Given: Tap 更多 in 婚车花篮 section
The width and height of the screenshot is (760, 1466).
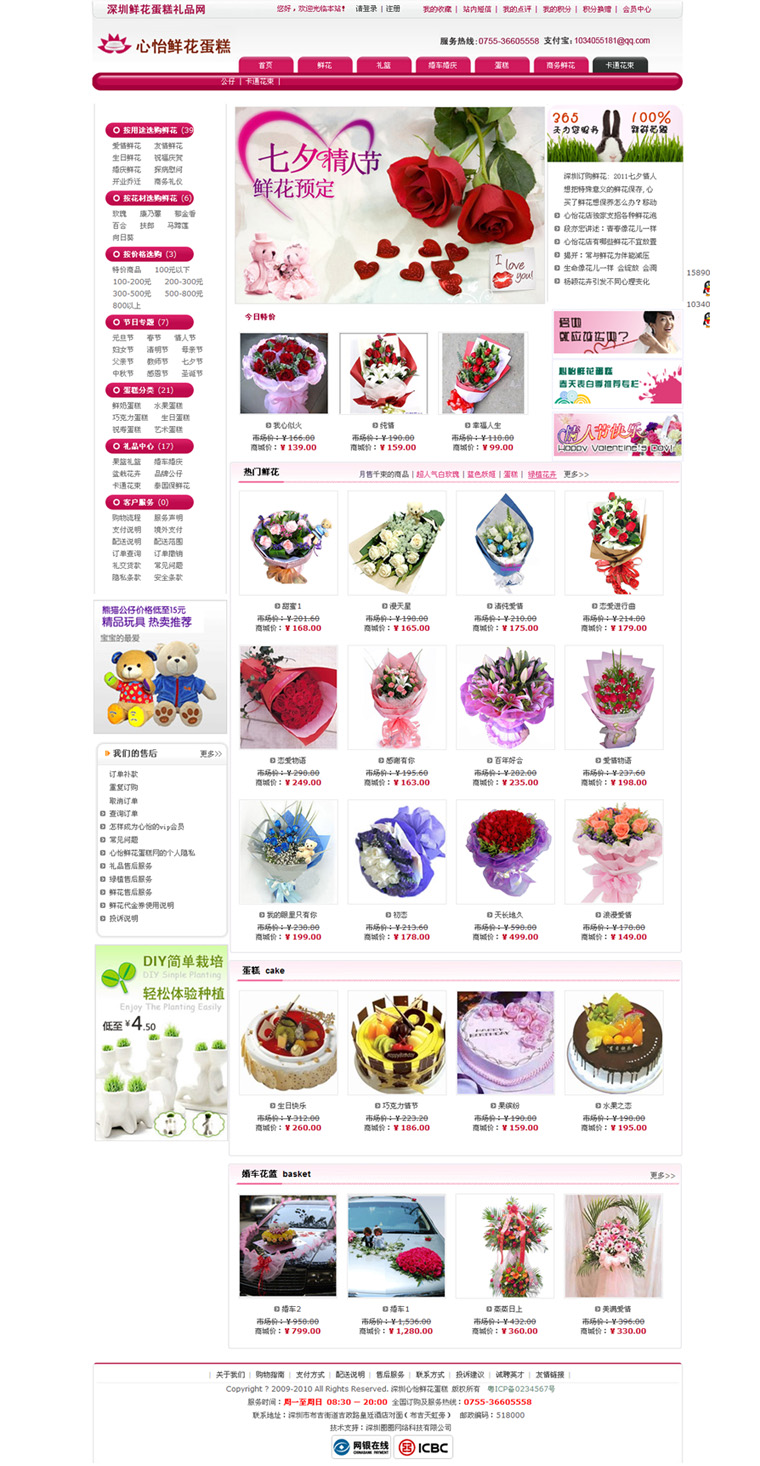Looking at the screenshot, I should point(662,1175).
